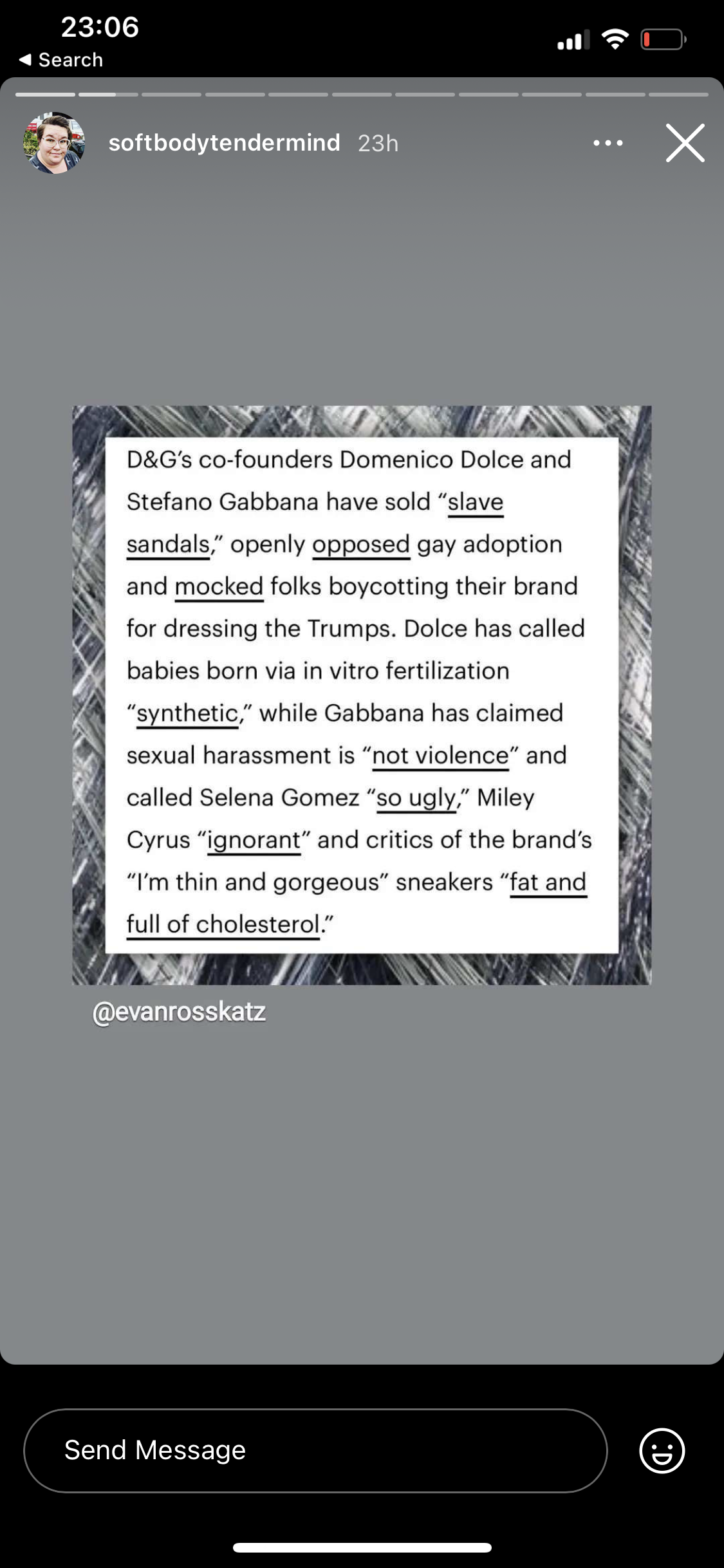
Task: Open the quick emoji reactions
Action: click(662, 1450)
